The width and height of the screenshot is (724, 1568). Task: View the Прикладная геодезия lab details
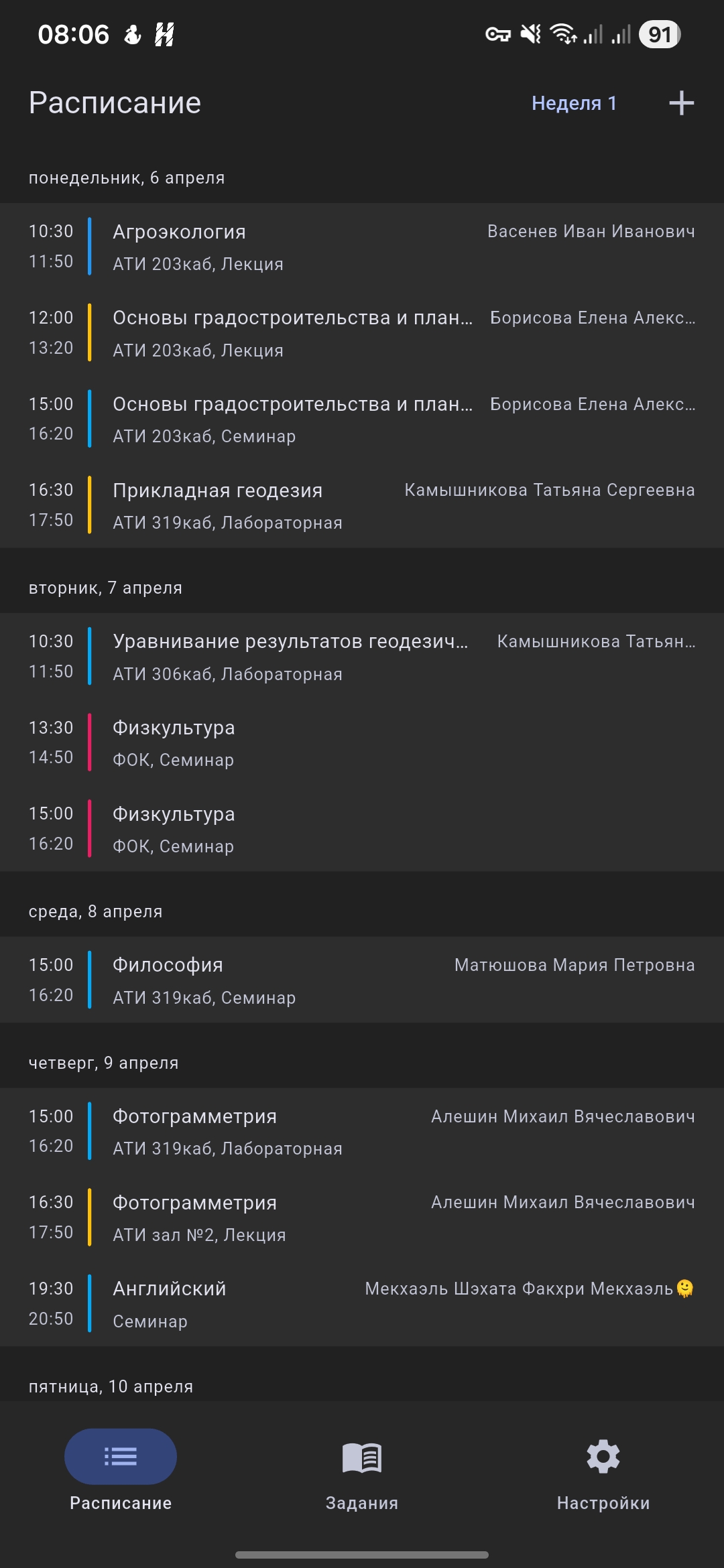(x=362, y=505)
